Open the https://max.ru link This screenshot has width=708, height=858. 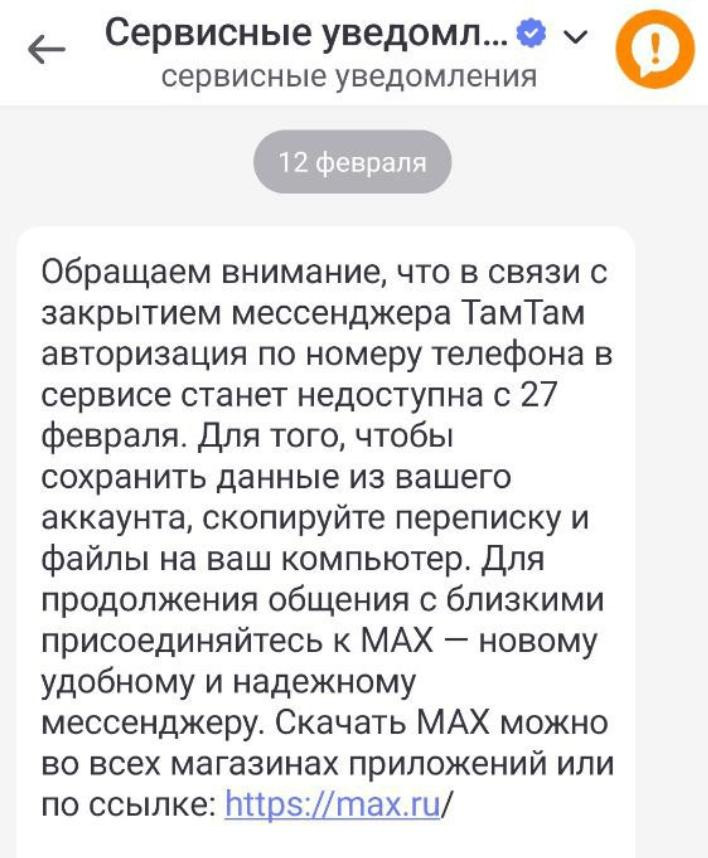[334, 803]
